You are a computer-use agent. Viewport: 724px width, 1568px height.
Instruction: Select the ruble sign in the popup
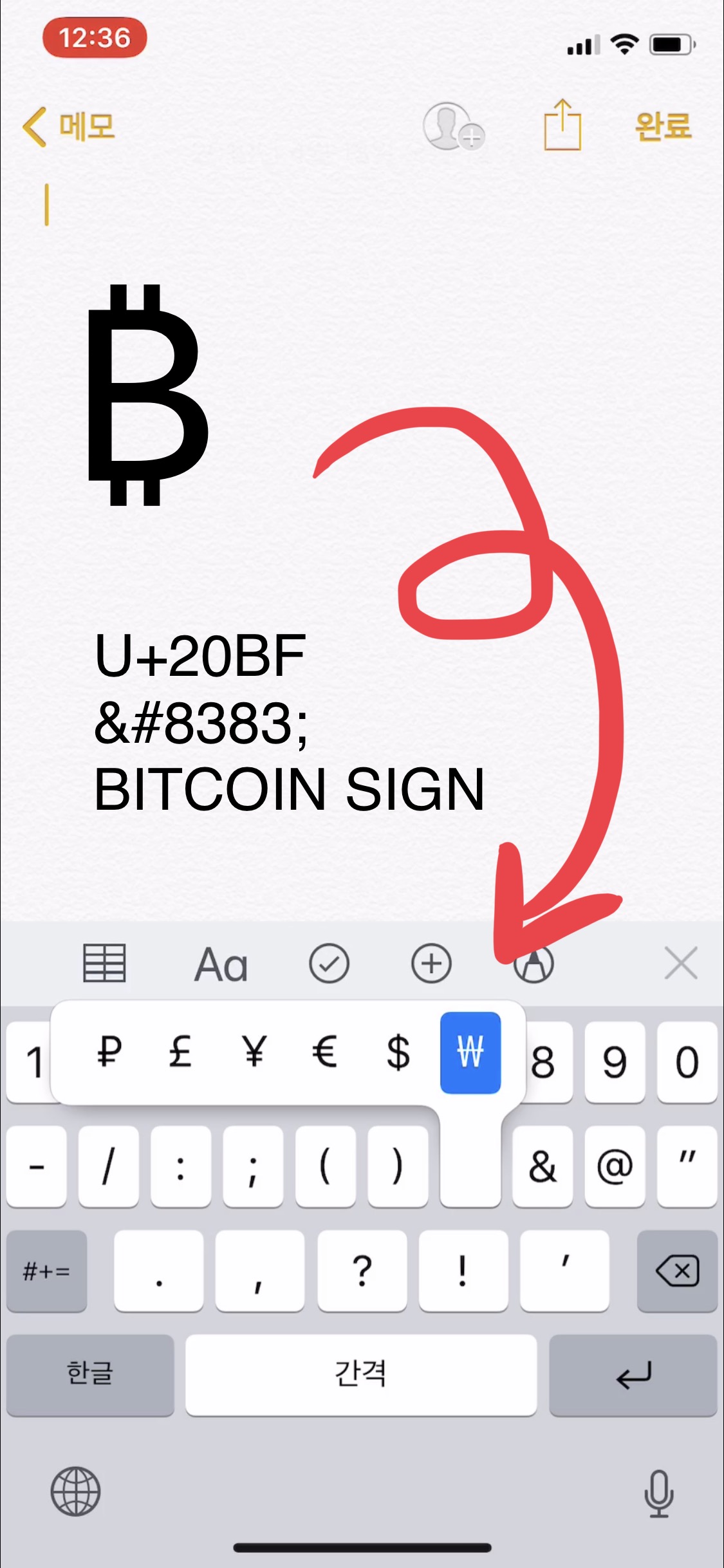tap(109, 1052)
